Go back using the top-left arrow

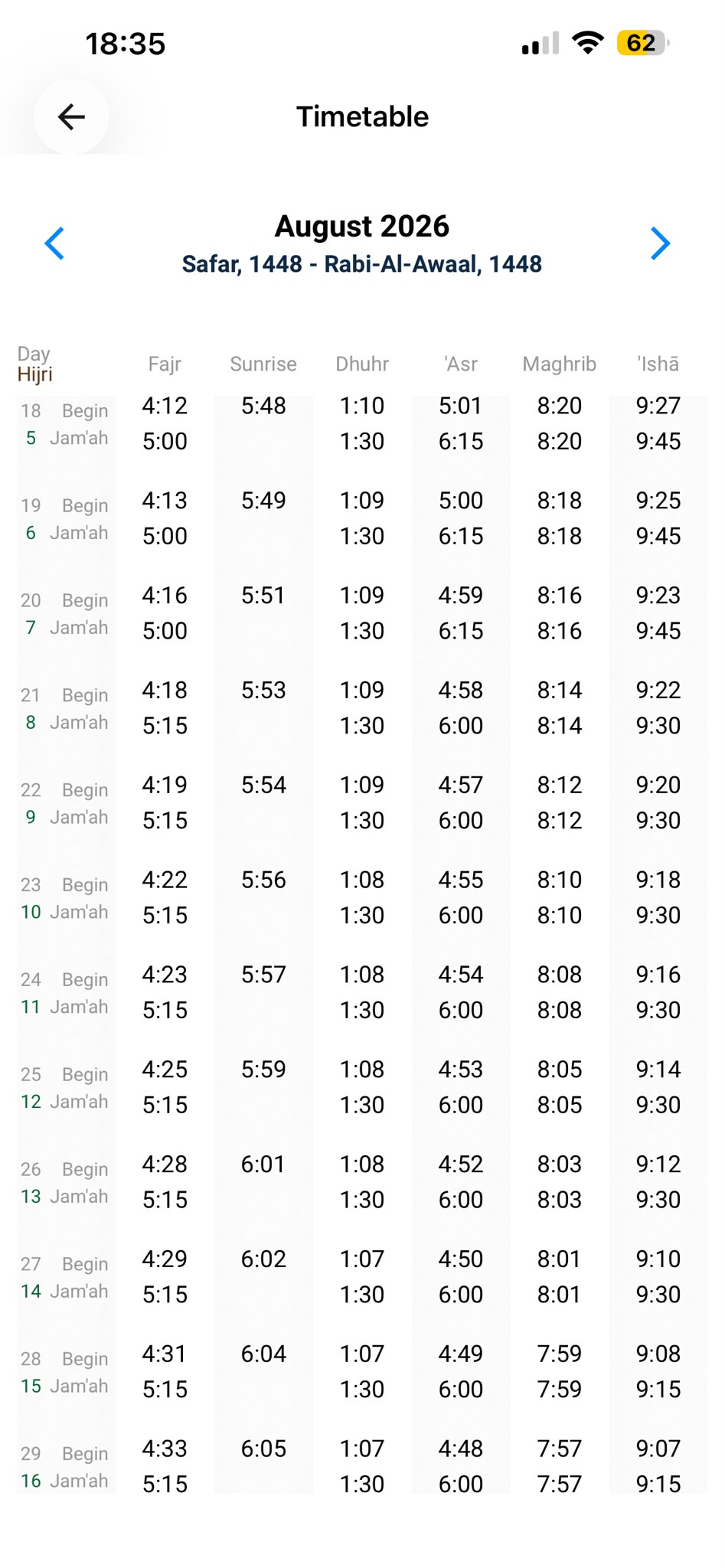pos(71,117)
